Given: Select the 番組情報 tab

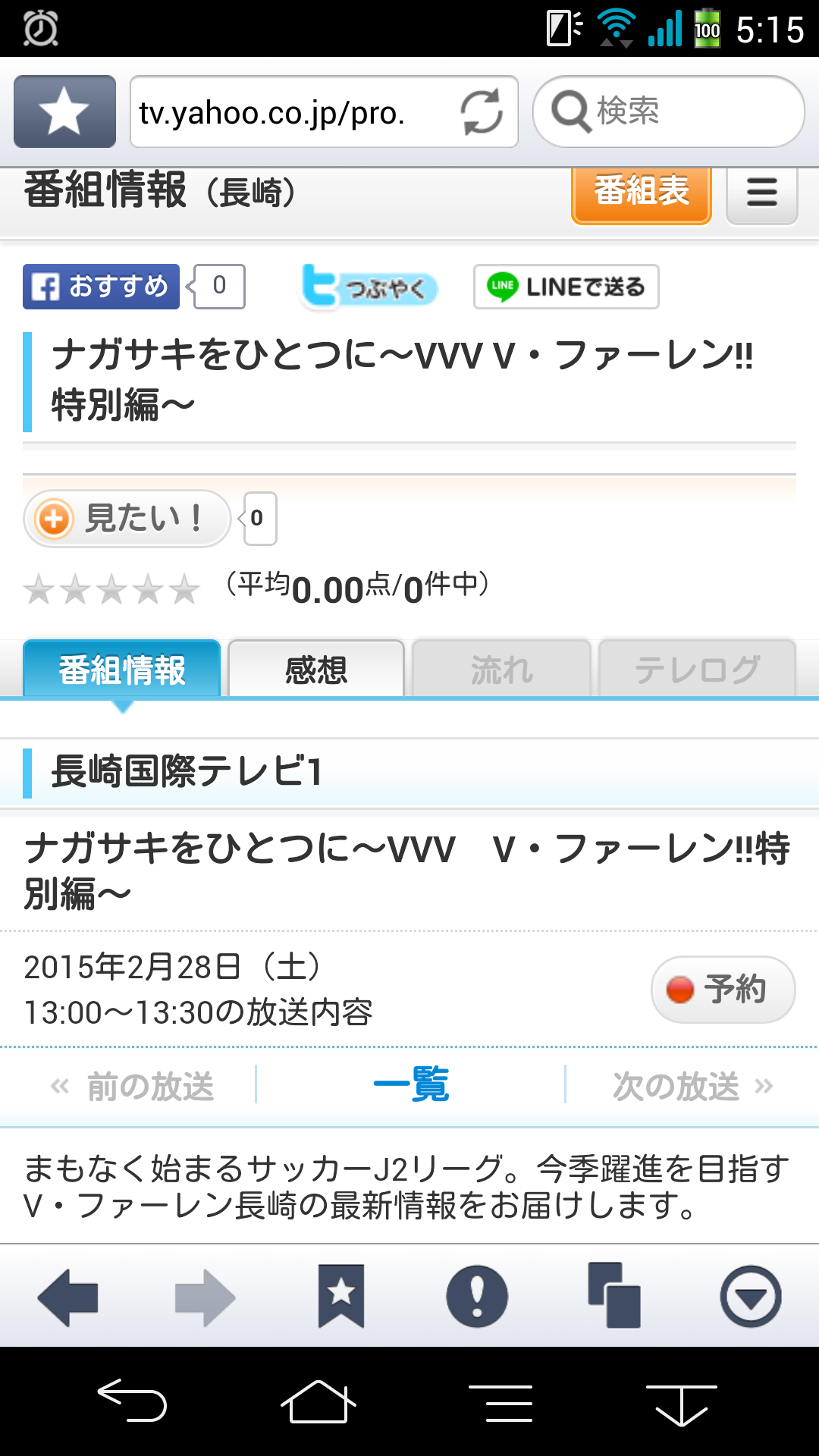Looking at the screenshot, I should [122, 670].
